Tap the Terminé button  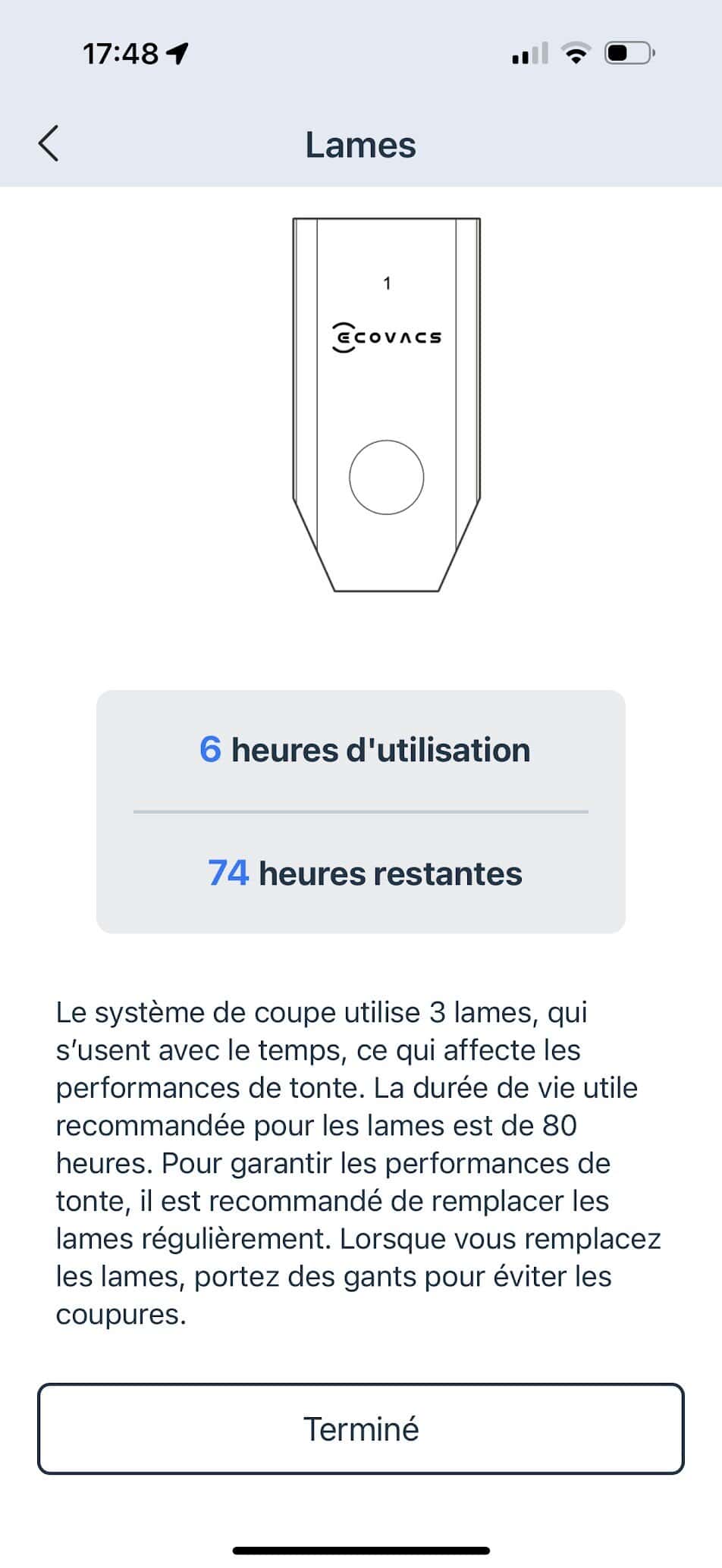361,1429
